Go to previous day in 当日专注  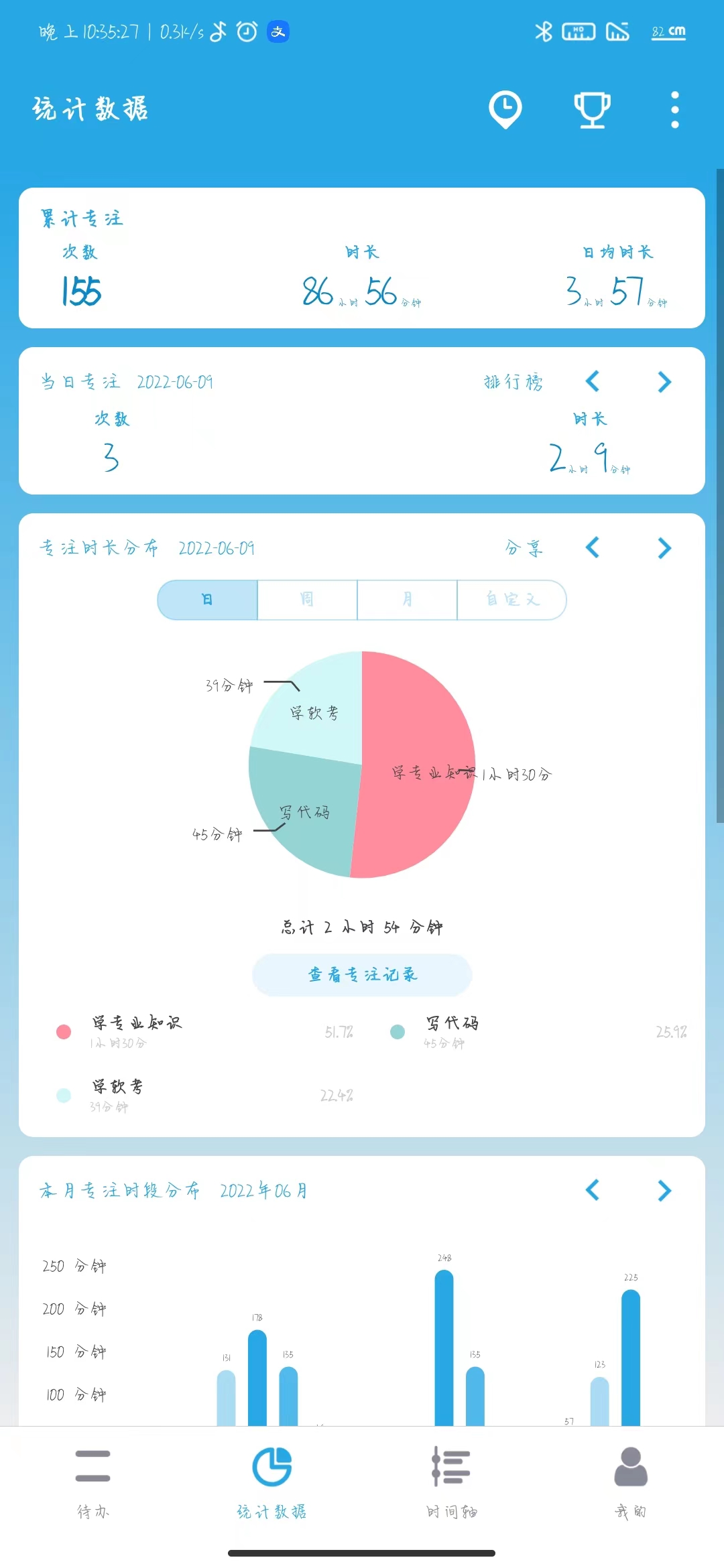(x=593, y=382)
